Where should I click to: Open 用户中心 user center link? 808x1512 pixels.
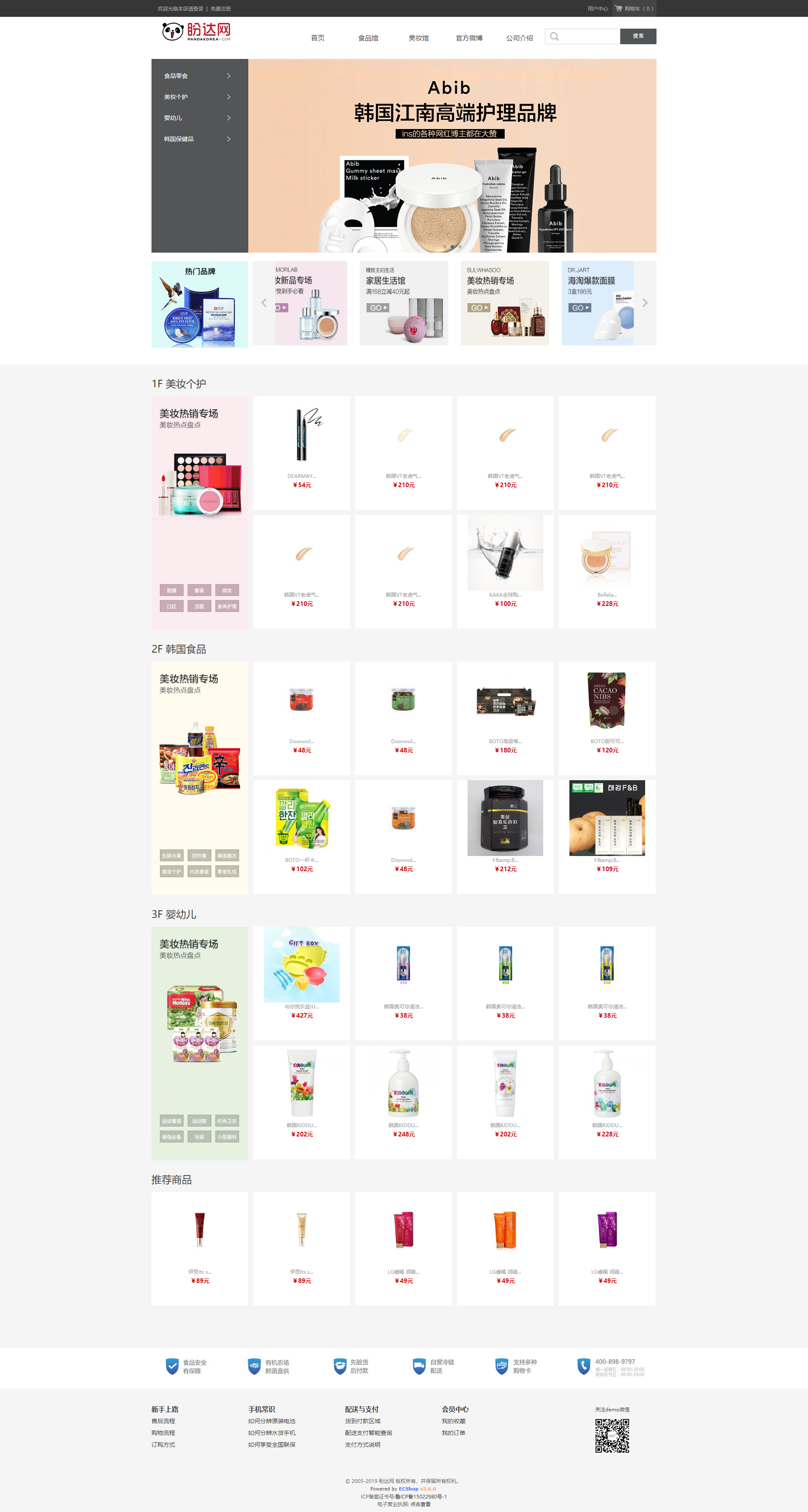pos(597,9)
